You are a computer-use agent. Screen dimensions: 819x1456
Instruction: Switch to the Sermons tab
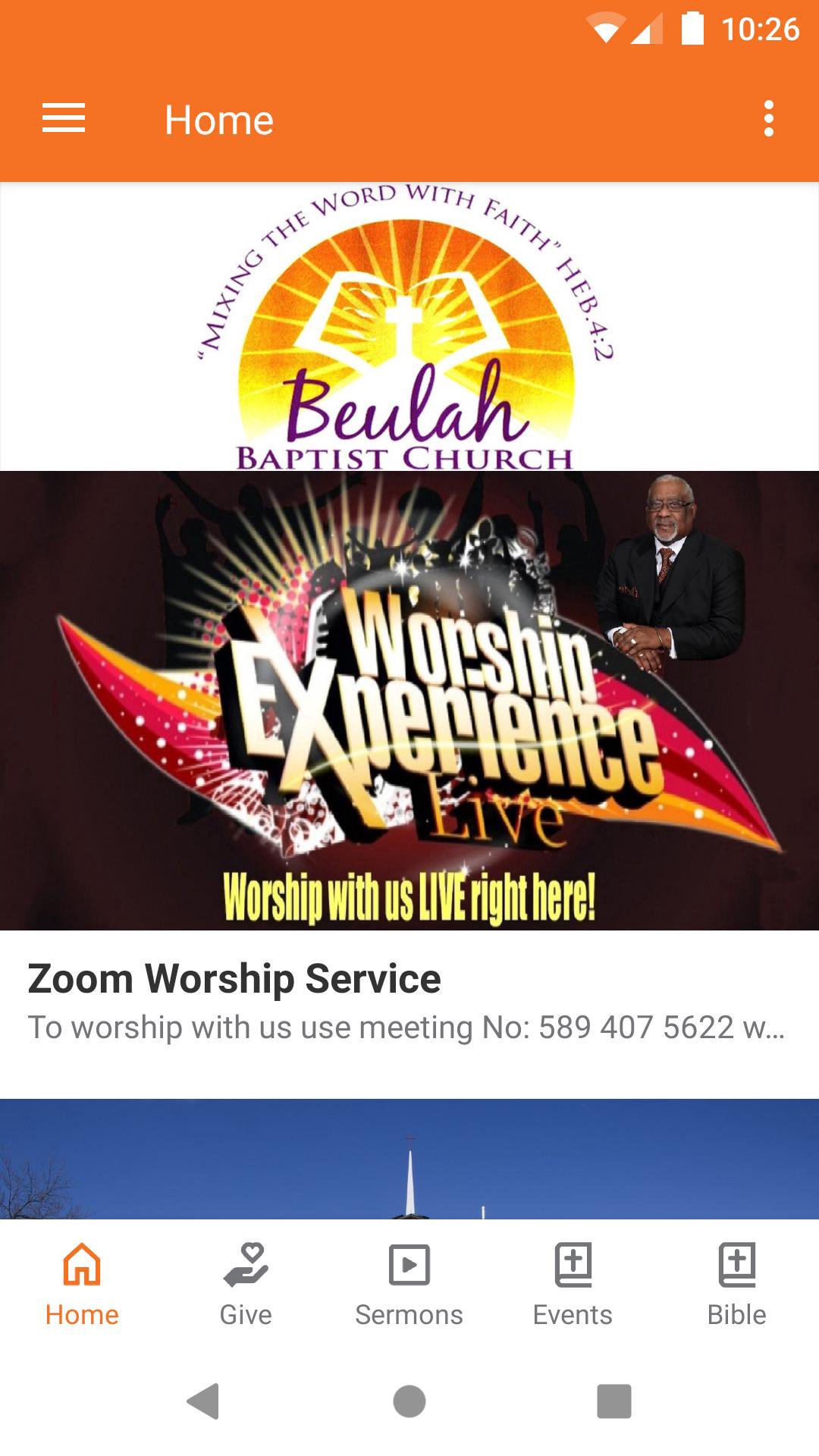(409, 1283)
